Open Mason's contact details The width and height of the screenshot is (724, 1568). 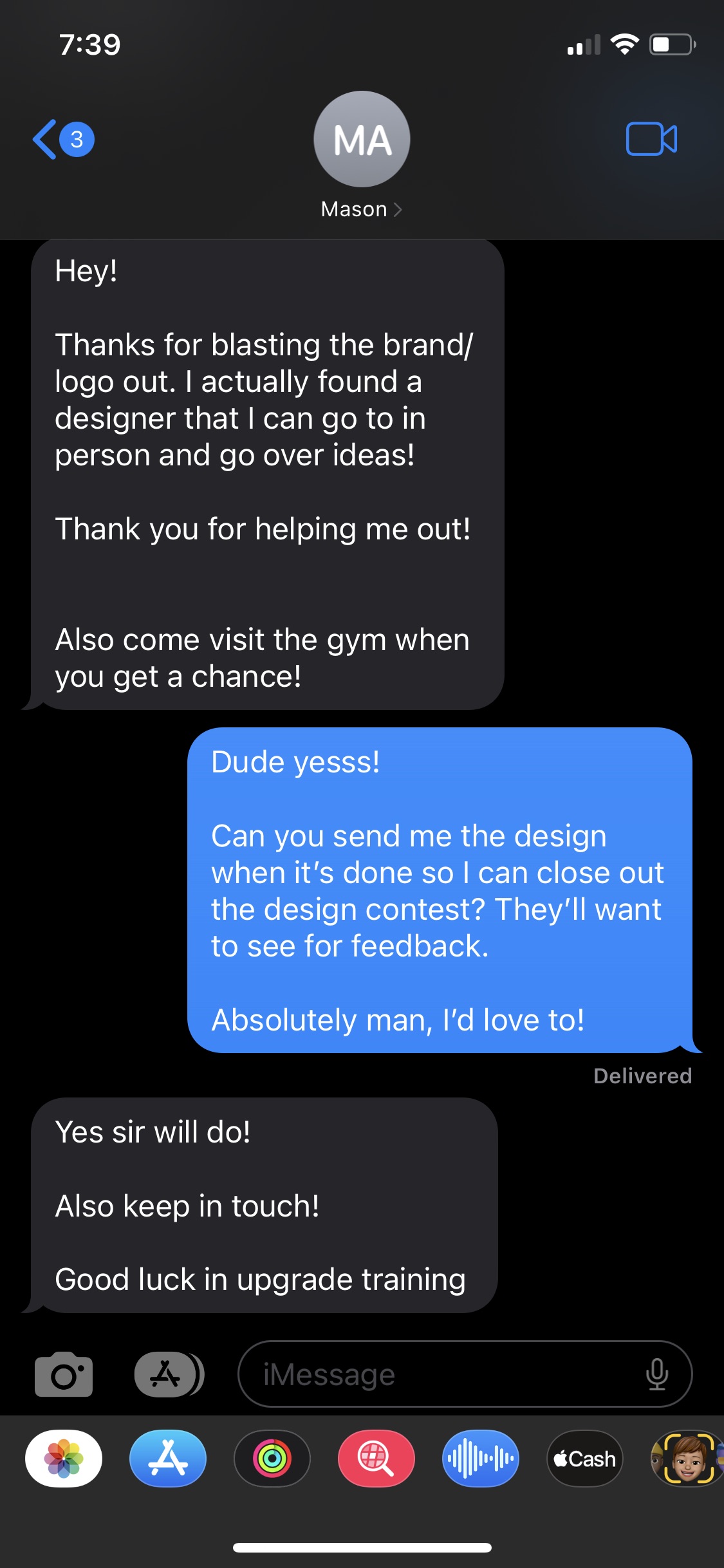coord(362,209)
